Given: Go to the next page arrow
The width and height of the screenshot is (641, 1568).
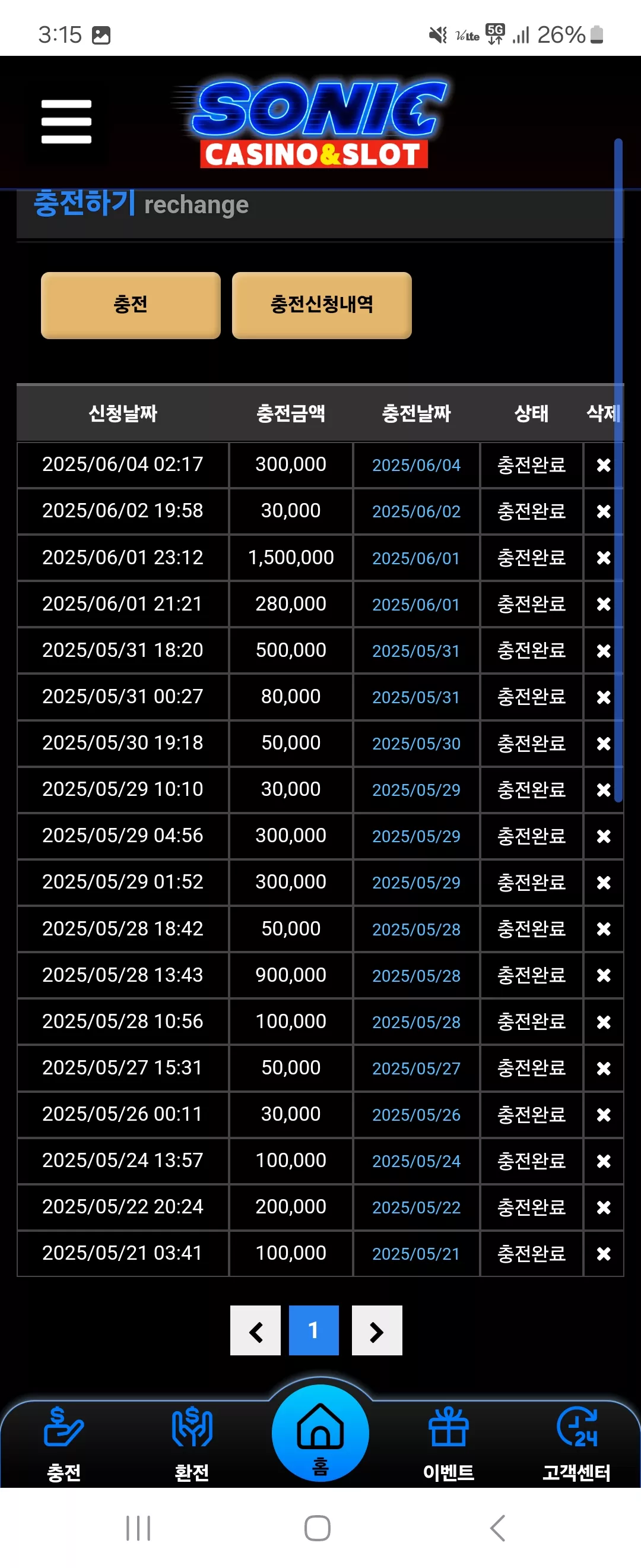Looking at the screenshot, I should [x=377, y=1330].
